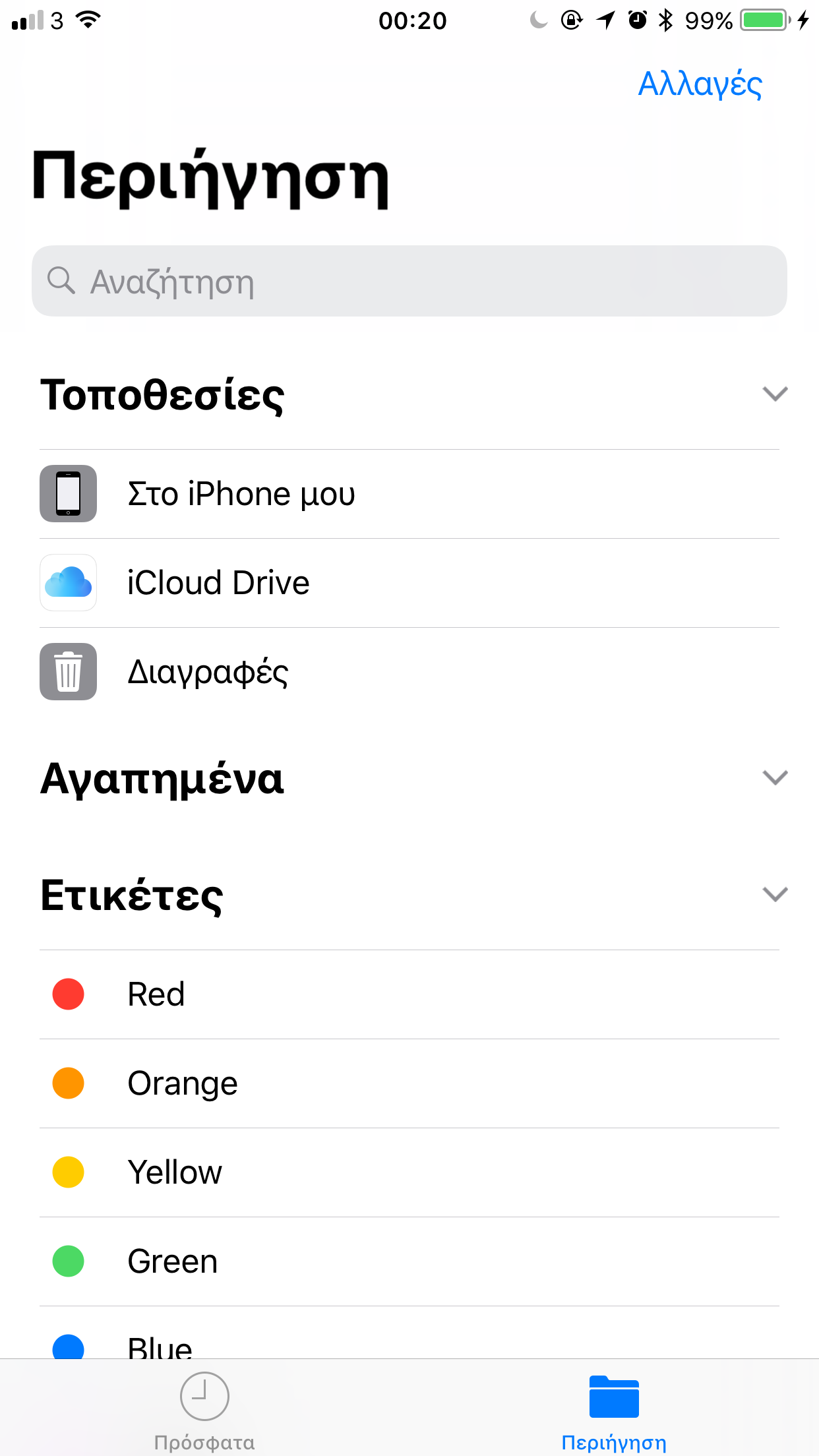
Task: Open the Αναζήτηση search field
Action: coord(409,282)
